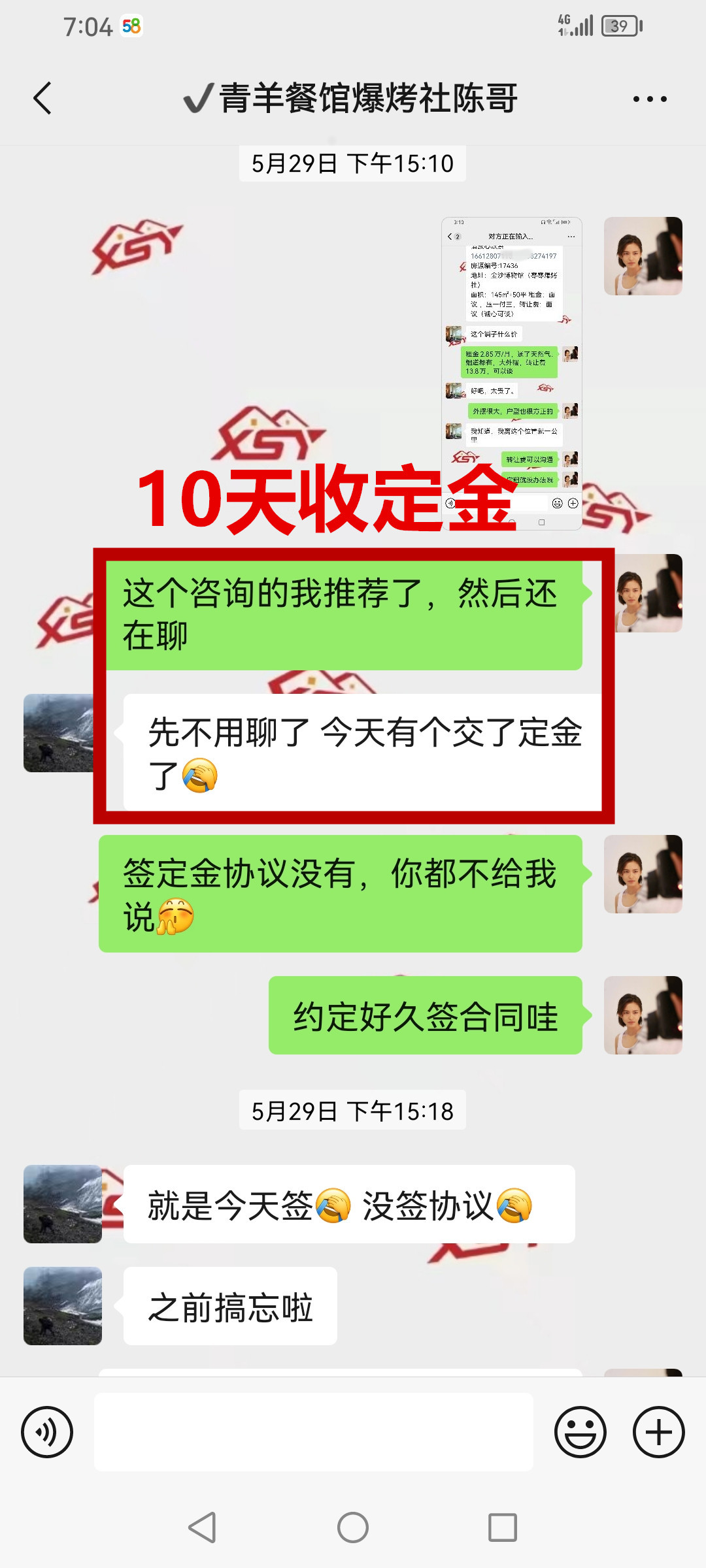This screenshot has height=1568, width=706.
Task: Go back from the chat with 青羊餐馆爆烤社陈哥
Action: (x=43, y=99)
